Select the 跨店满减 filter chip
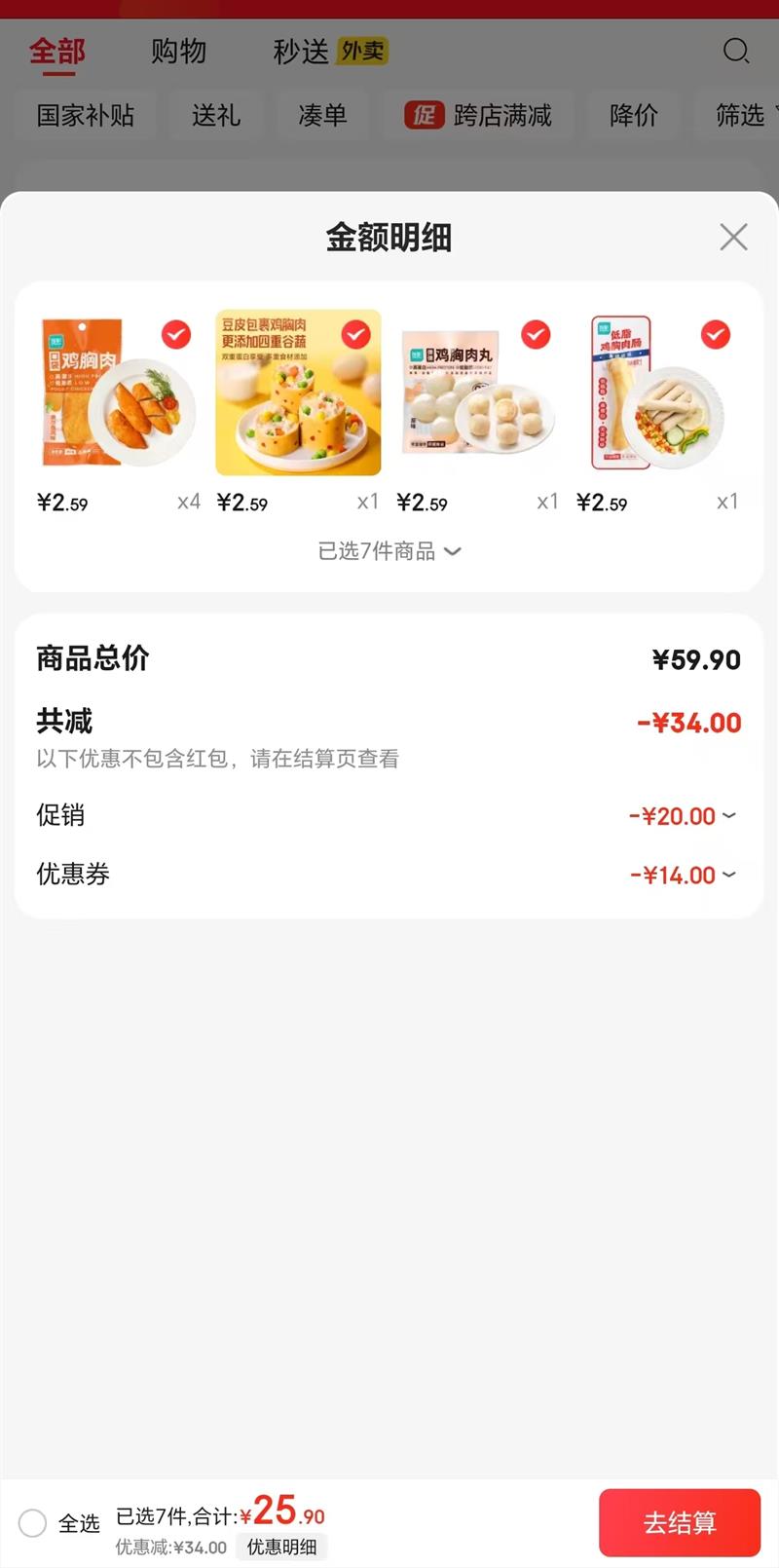The height and width of the screenshot is (1568, 779). point(478,116)
